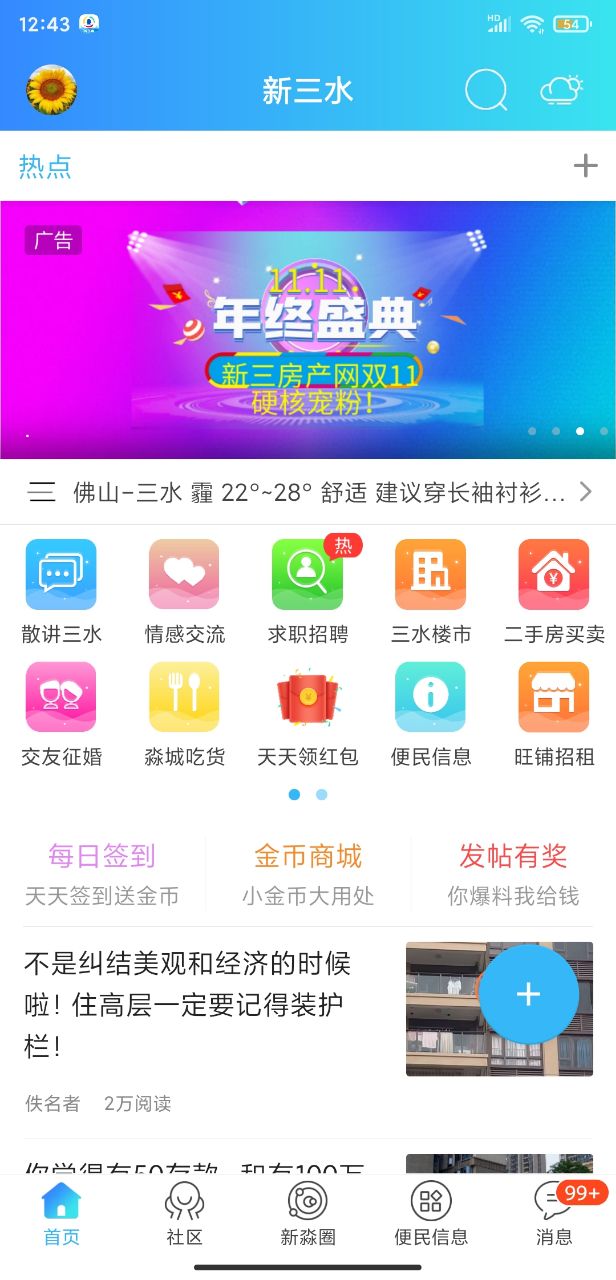Image resolution: width=616 pixels, height=1280 pixels.
Task: Open 散讲三水 section
Action: (61, 592)
